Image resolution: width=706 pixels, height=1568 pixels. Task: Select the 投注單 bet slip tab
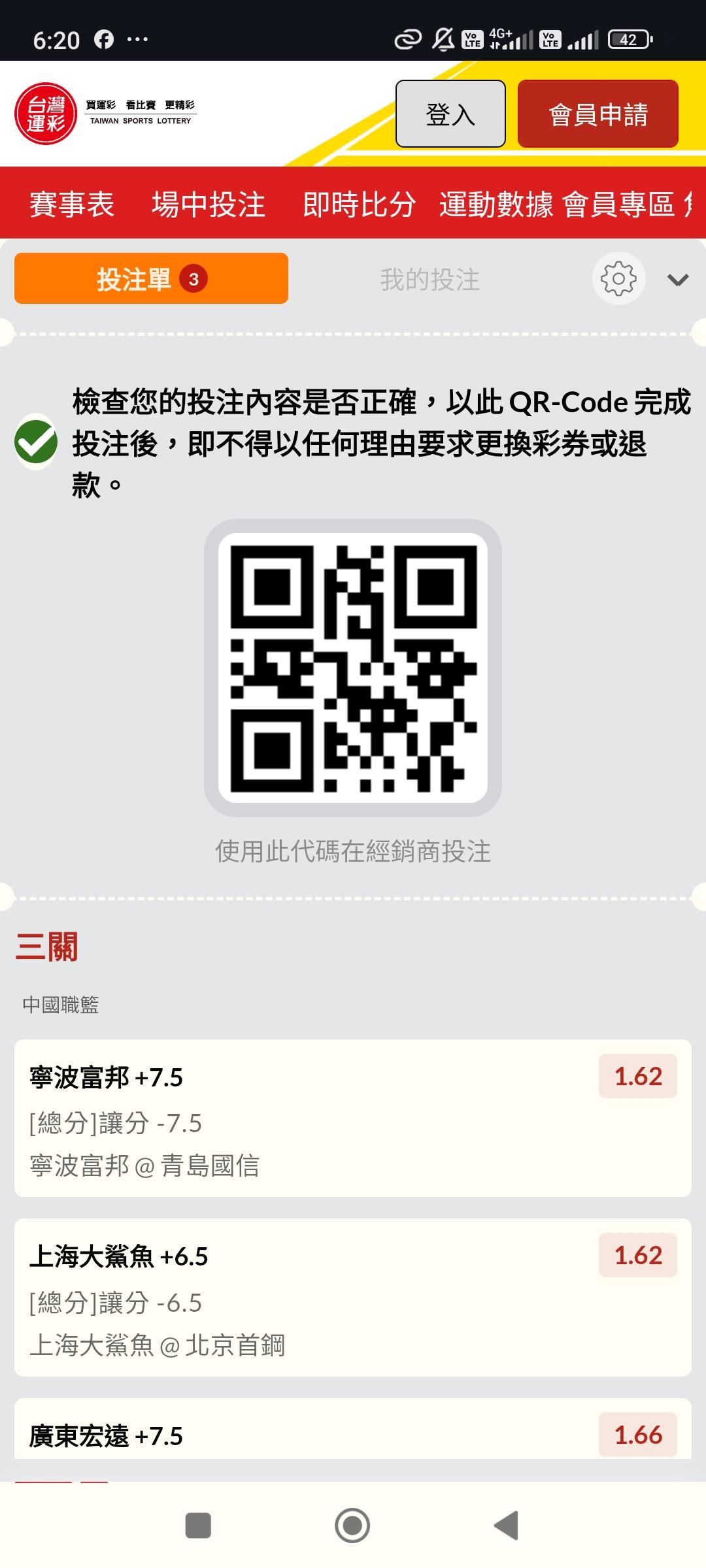coord(151,278)
